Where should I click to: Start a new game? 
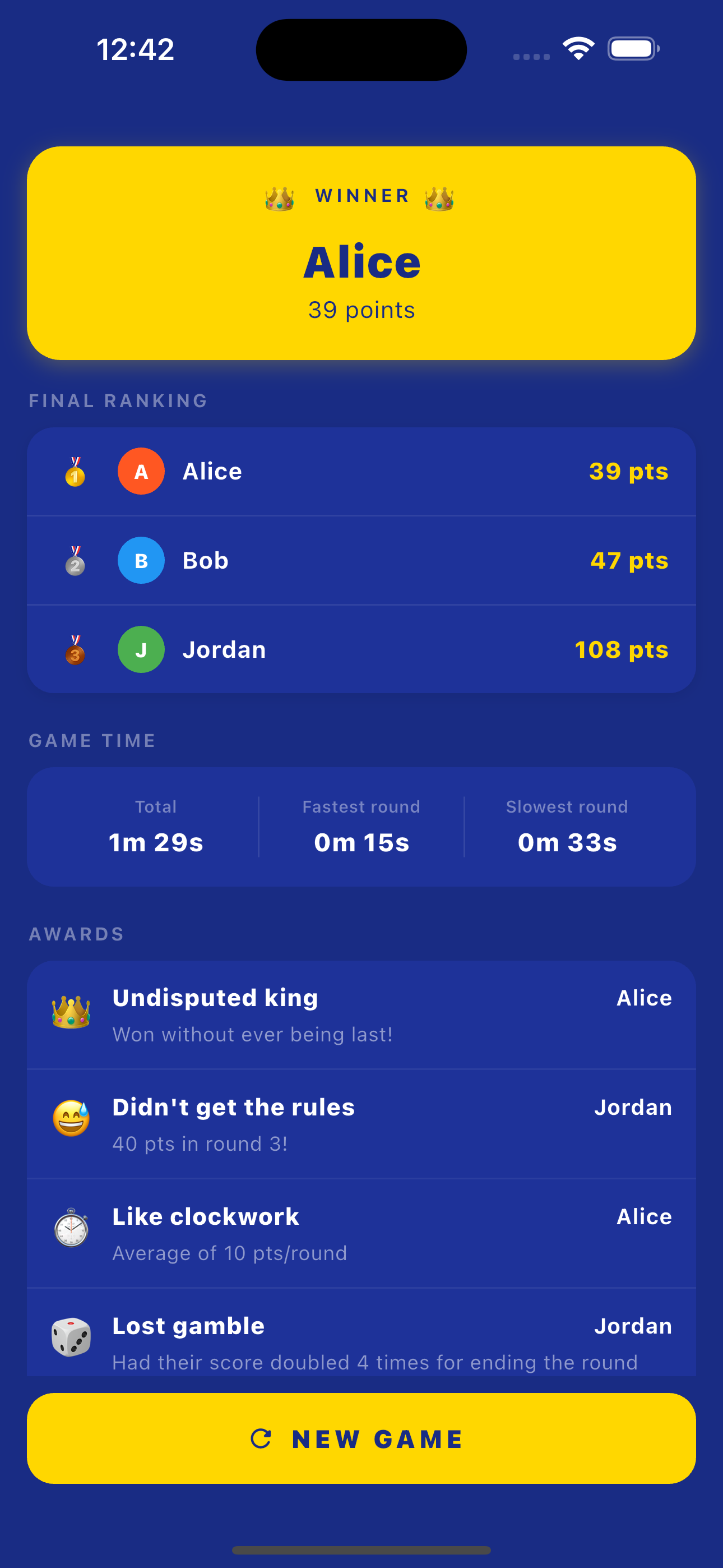click(361, 1438)
